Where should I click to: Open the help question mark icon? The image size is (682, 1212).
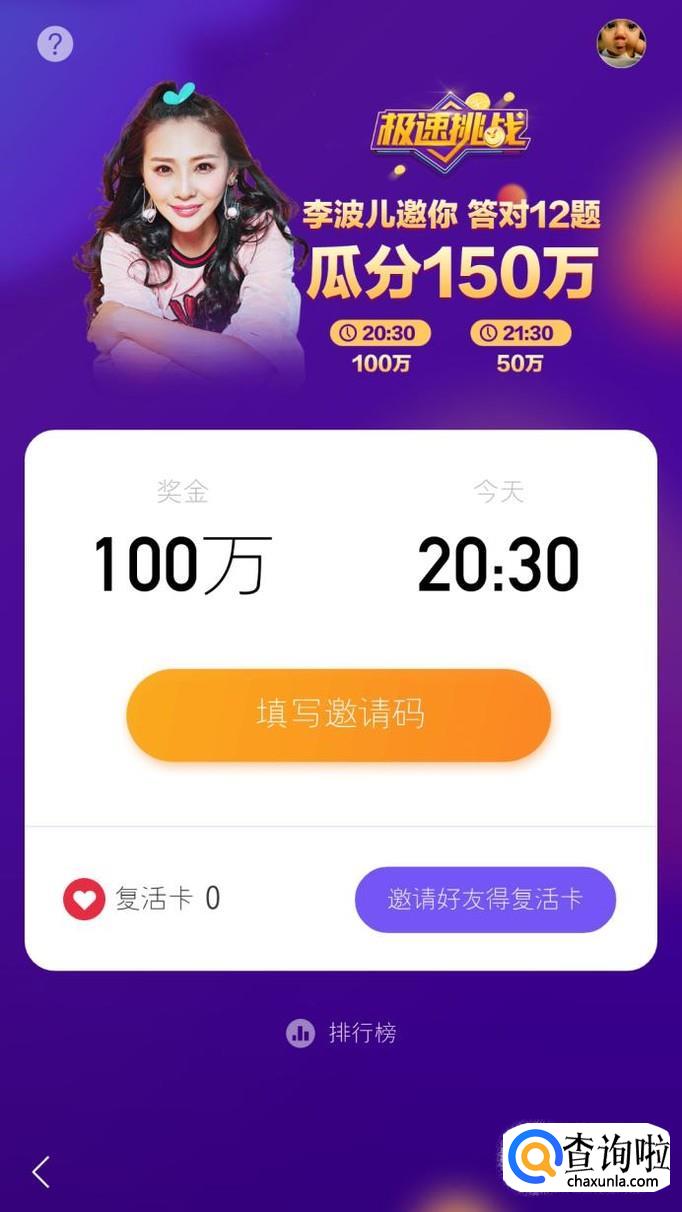click(x=55, y=44)
